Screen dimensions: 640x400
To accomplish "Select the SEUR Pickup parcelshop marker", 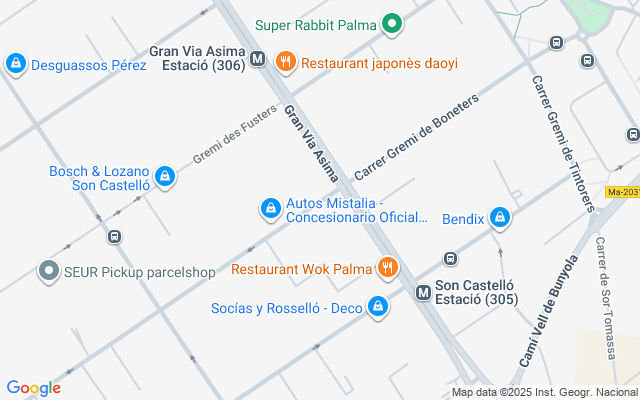I will [49, 271].
